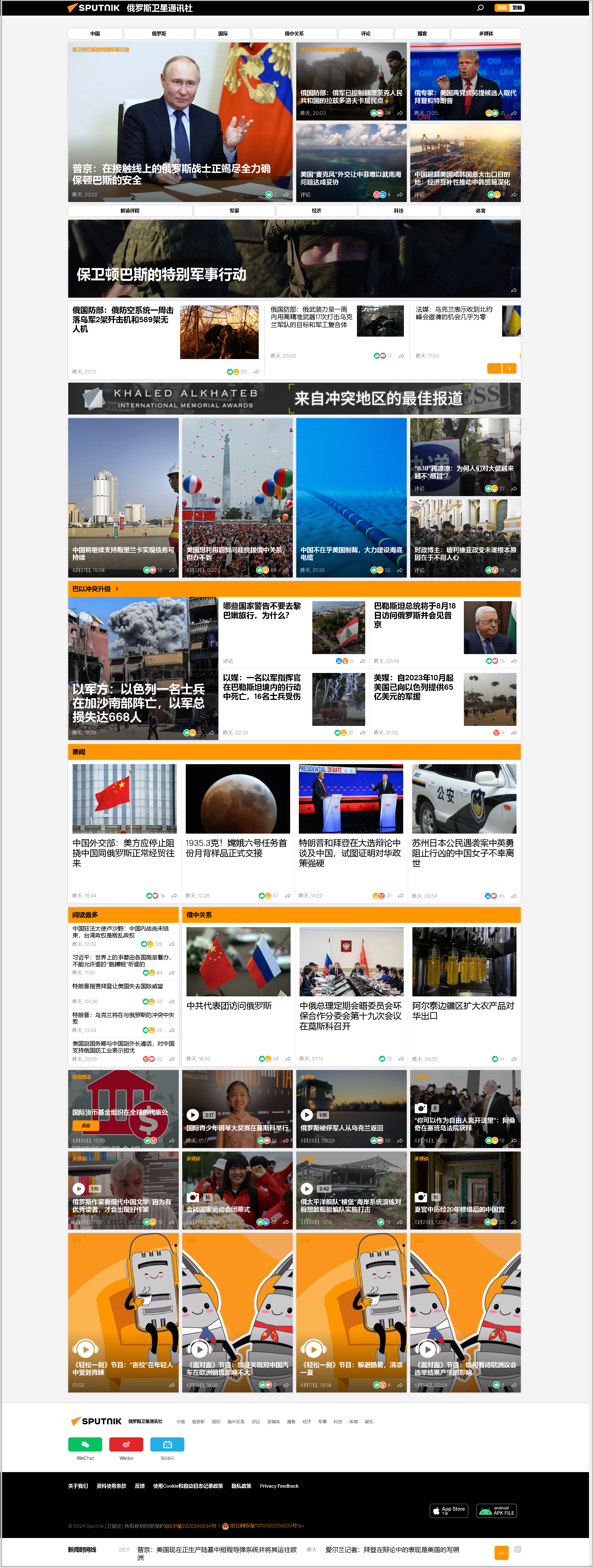The height and width of the screenshot is (1568, 593).
Task: Read the Putin story on Donbass soldiers' safety
Action: 172,174
